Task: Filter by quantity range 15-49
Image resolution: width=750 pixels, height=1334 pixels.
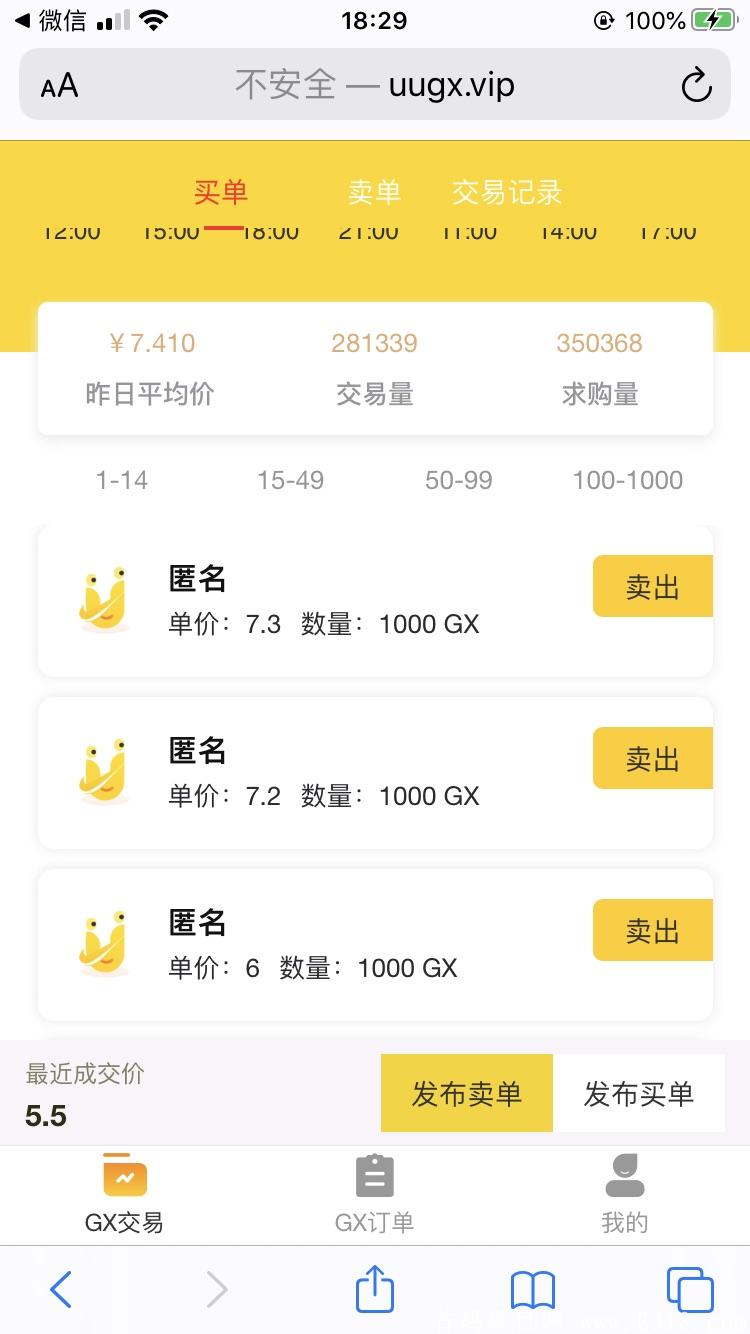Action: coord(290,480)
